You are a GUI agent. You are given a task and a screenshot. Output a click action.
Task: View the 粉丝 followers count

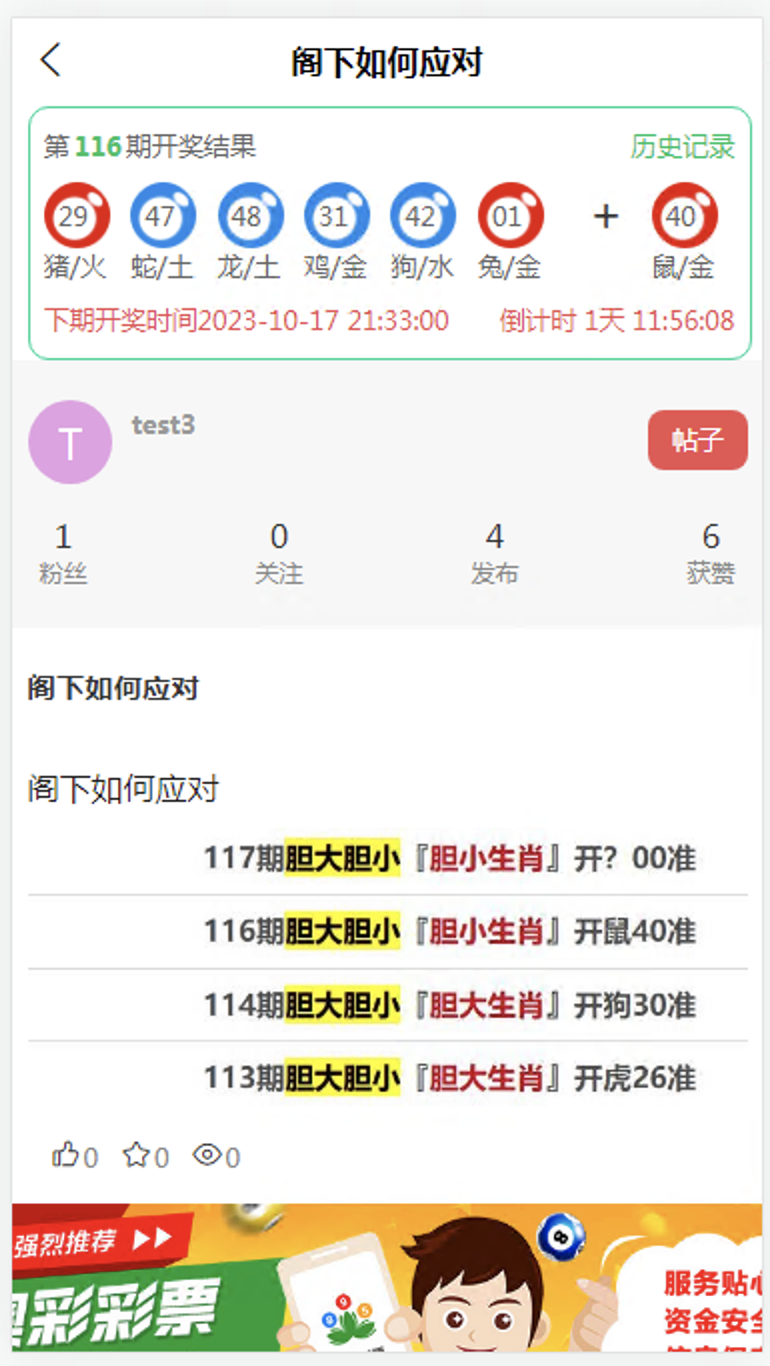coord(63,553)
